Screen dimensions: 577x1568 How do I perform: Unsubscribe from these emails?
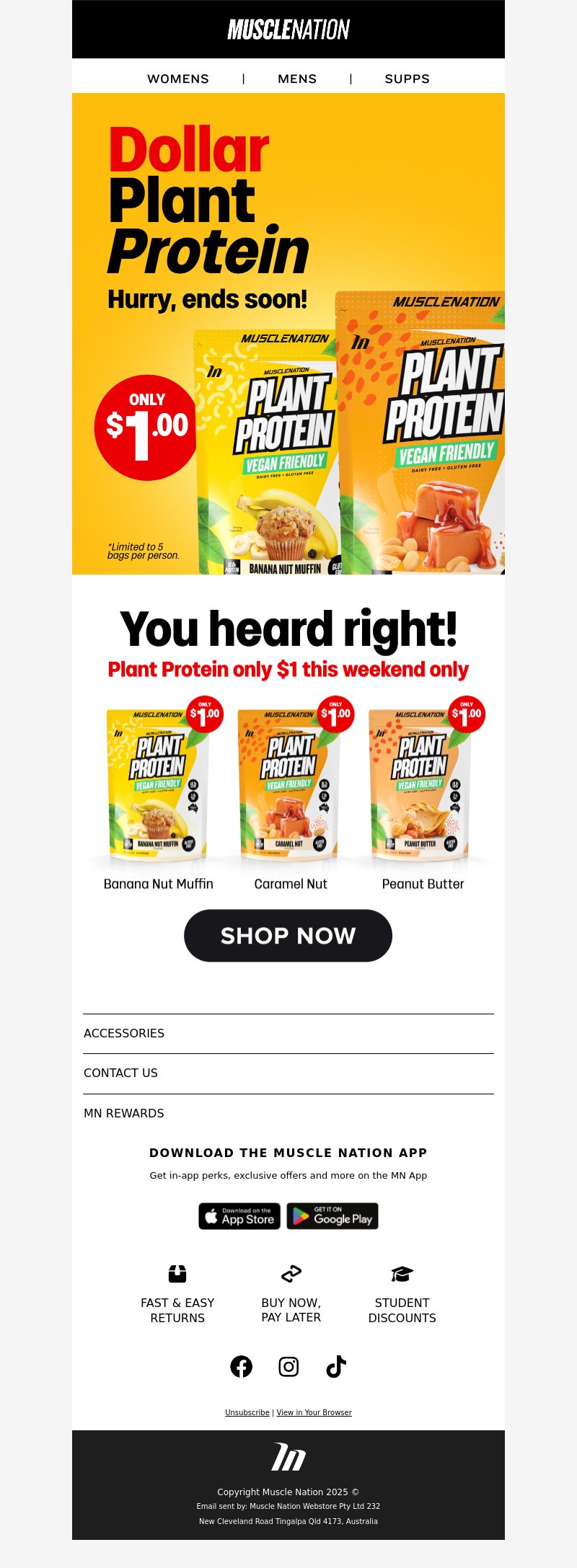[247, 1412]
